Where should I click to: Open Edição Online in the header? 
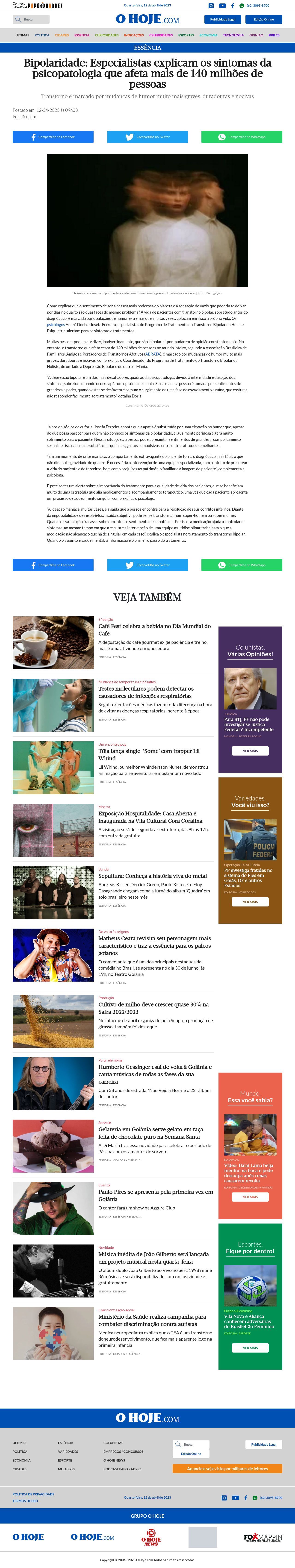point(263,20)
